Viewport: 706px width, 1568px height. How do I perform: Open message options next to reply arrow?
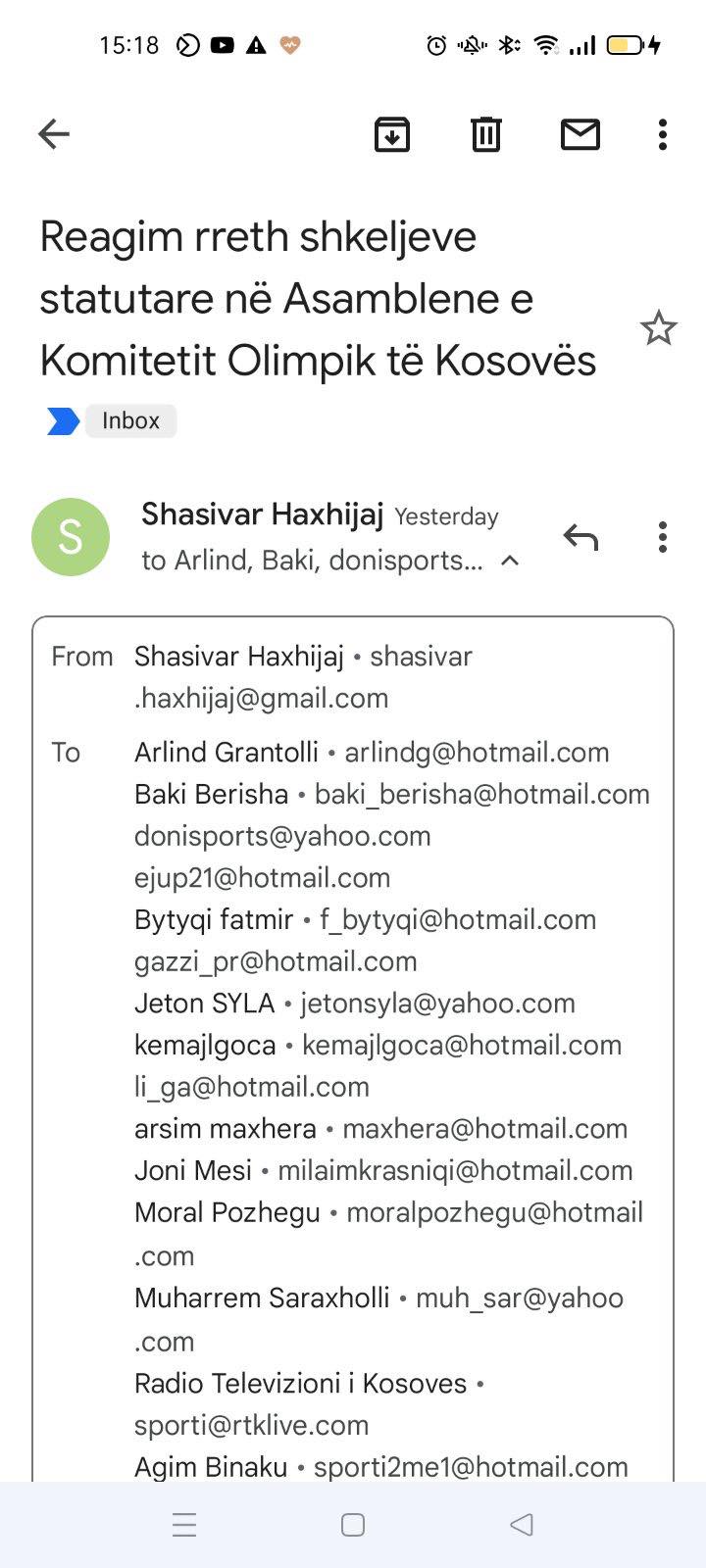coord(663,537)
